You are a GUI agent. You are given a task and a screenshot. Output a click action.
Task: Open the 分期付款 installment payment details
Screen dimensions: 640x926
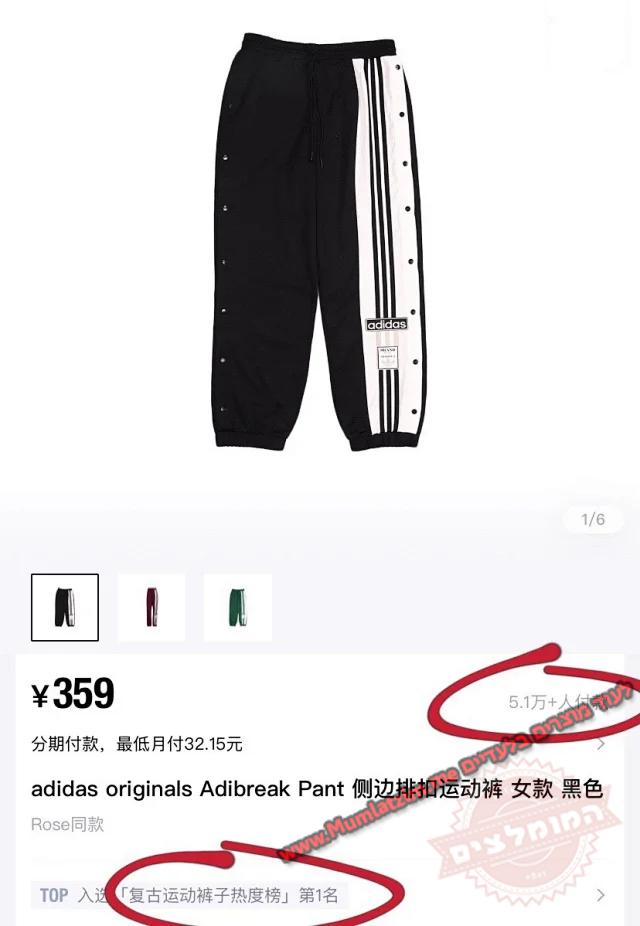point(137,744)
